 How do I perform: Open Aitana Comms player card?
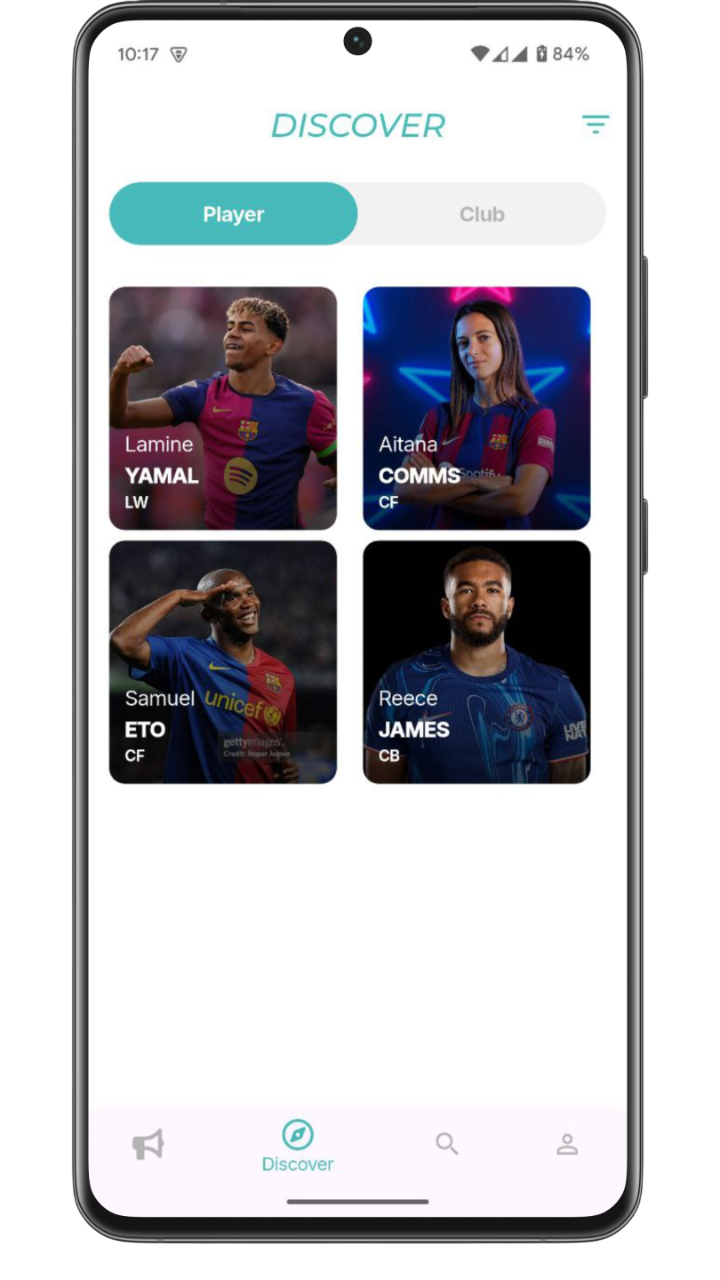[x=476, y=408]
